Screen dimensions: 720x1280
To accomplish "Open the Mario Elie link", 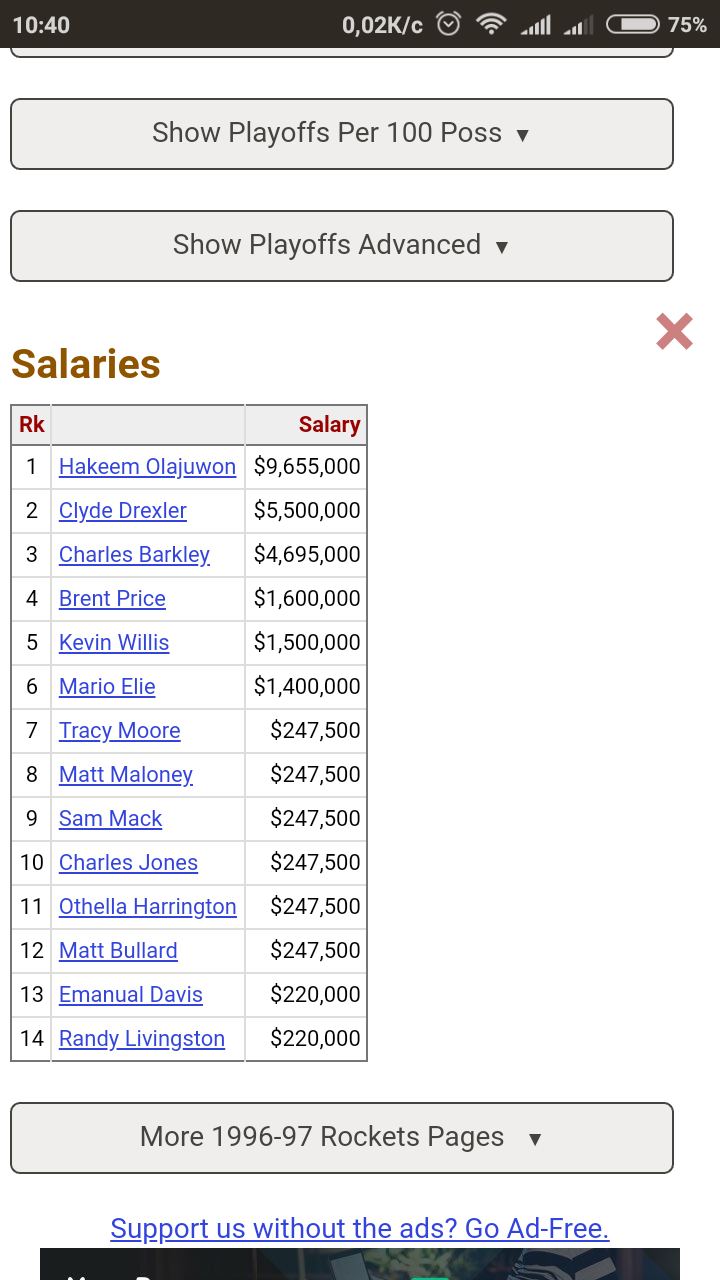I will (107, 687).
